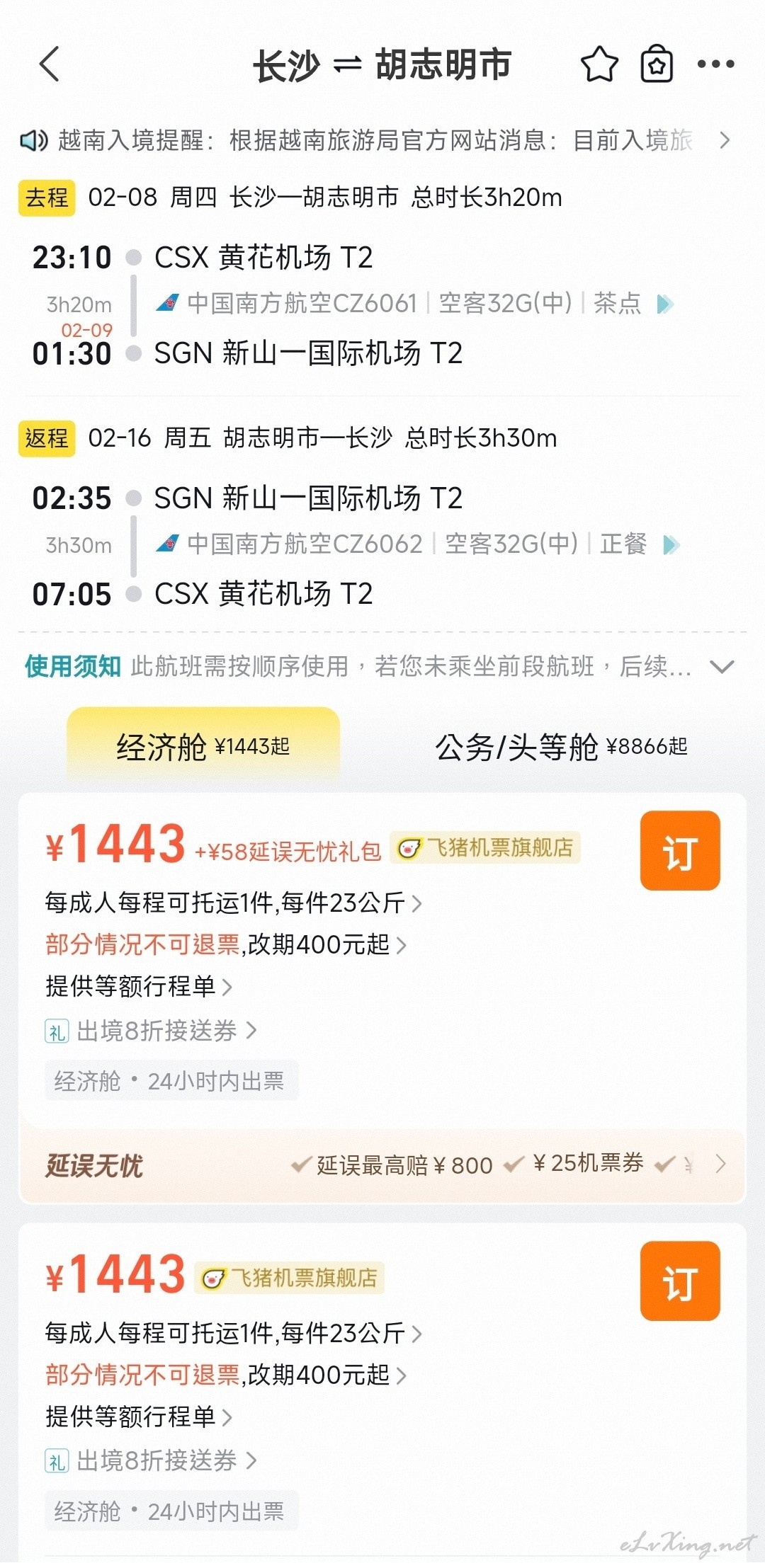This screenshot has height=1568, width=765.
Task: Select the 经济舱 ¥1443起 tab
Action: point(203,747)
